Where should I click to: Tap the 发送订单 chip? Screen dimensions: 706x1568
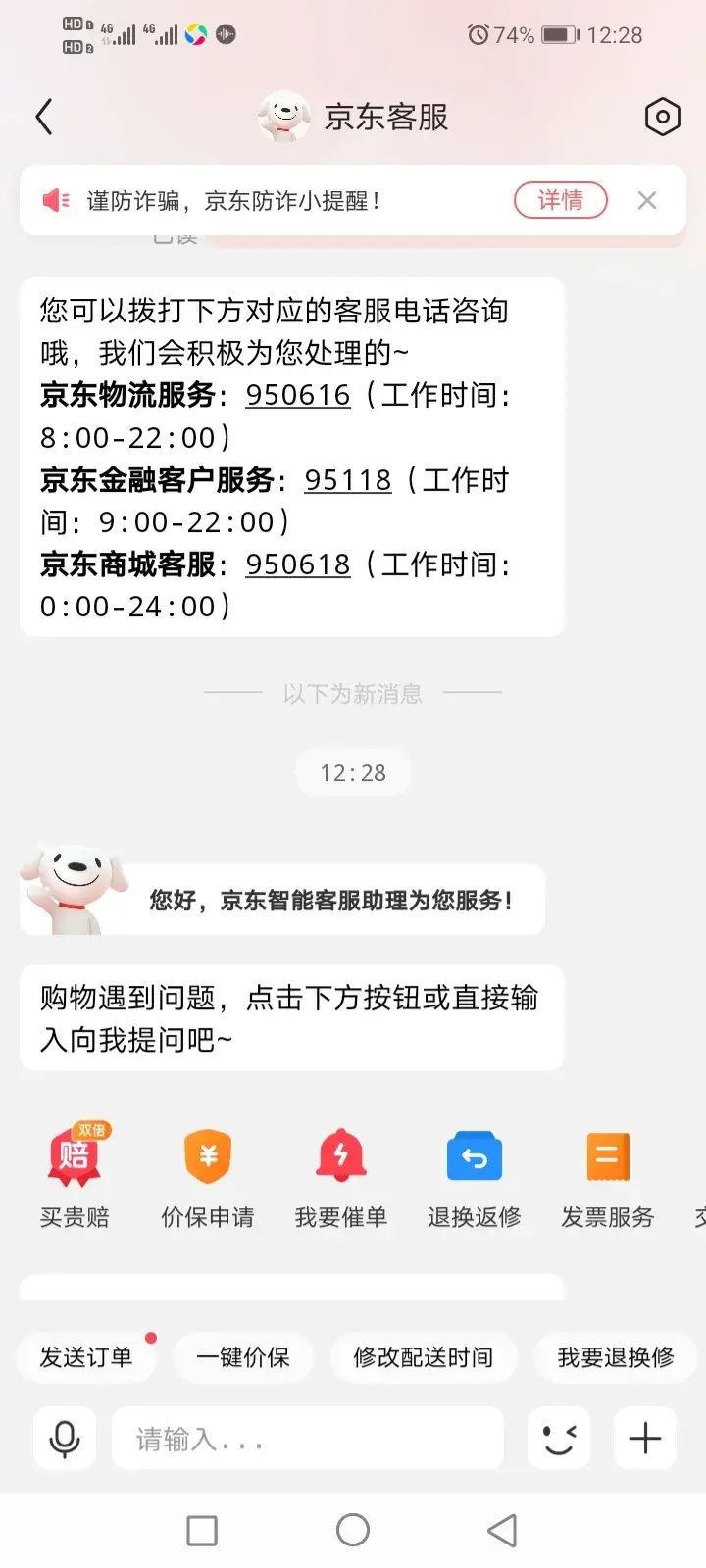point(86,1357)
